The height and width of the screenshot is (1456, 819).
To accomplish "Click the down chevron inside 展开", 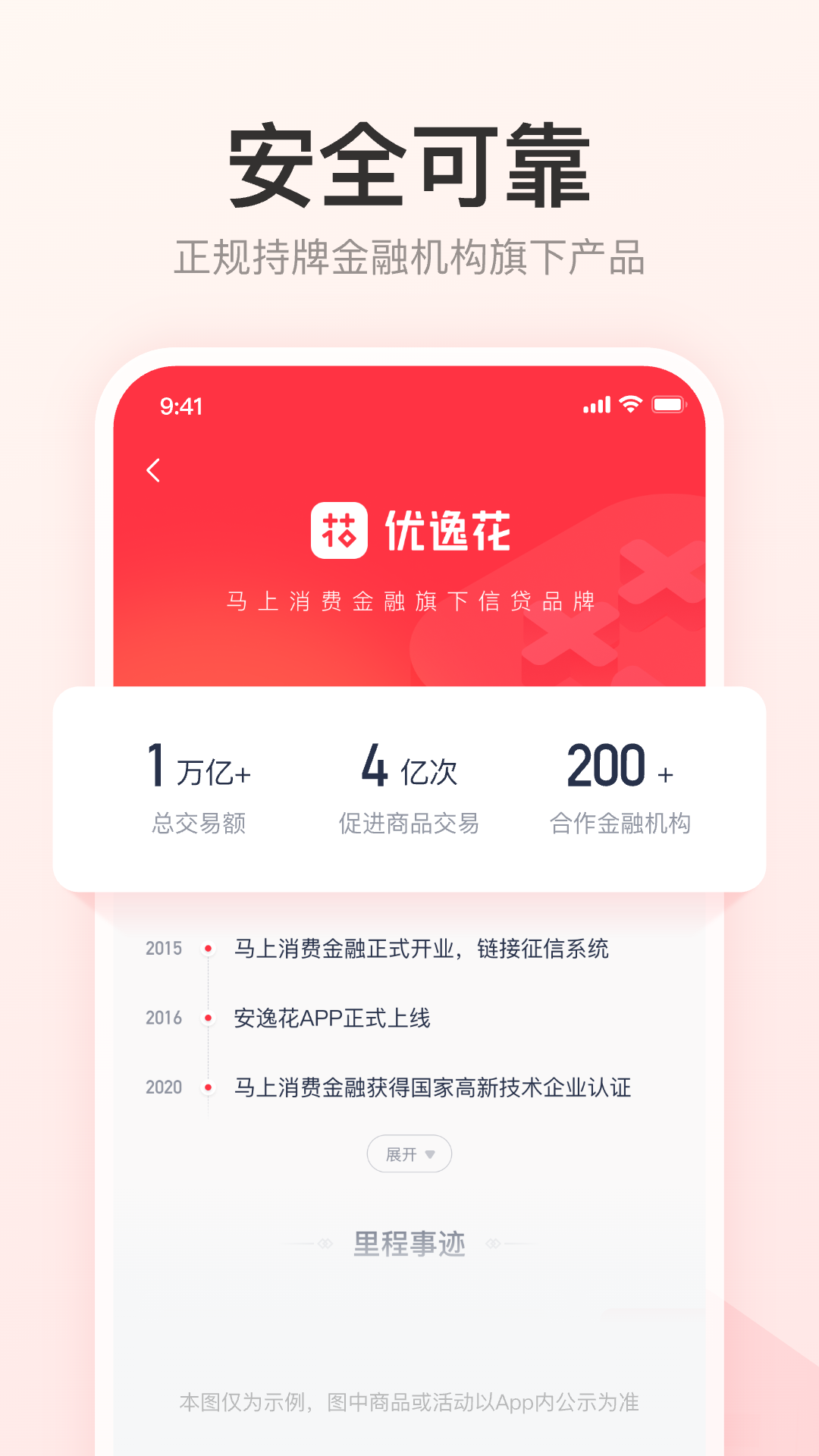I will pyautogui.click(x=429, y=1153).
